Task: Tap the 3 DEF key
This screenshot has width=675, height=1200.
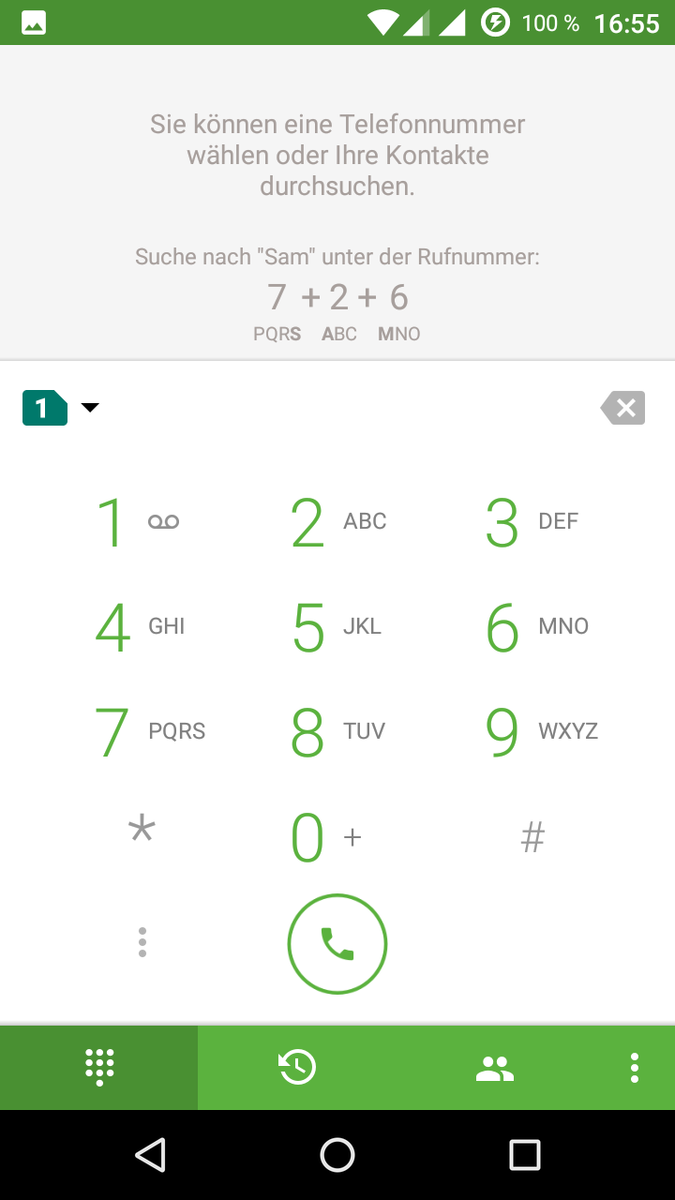Action: [532, 522]
